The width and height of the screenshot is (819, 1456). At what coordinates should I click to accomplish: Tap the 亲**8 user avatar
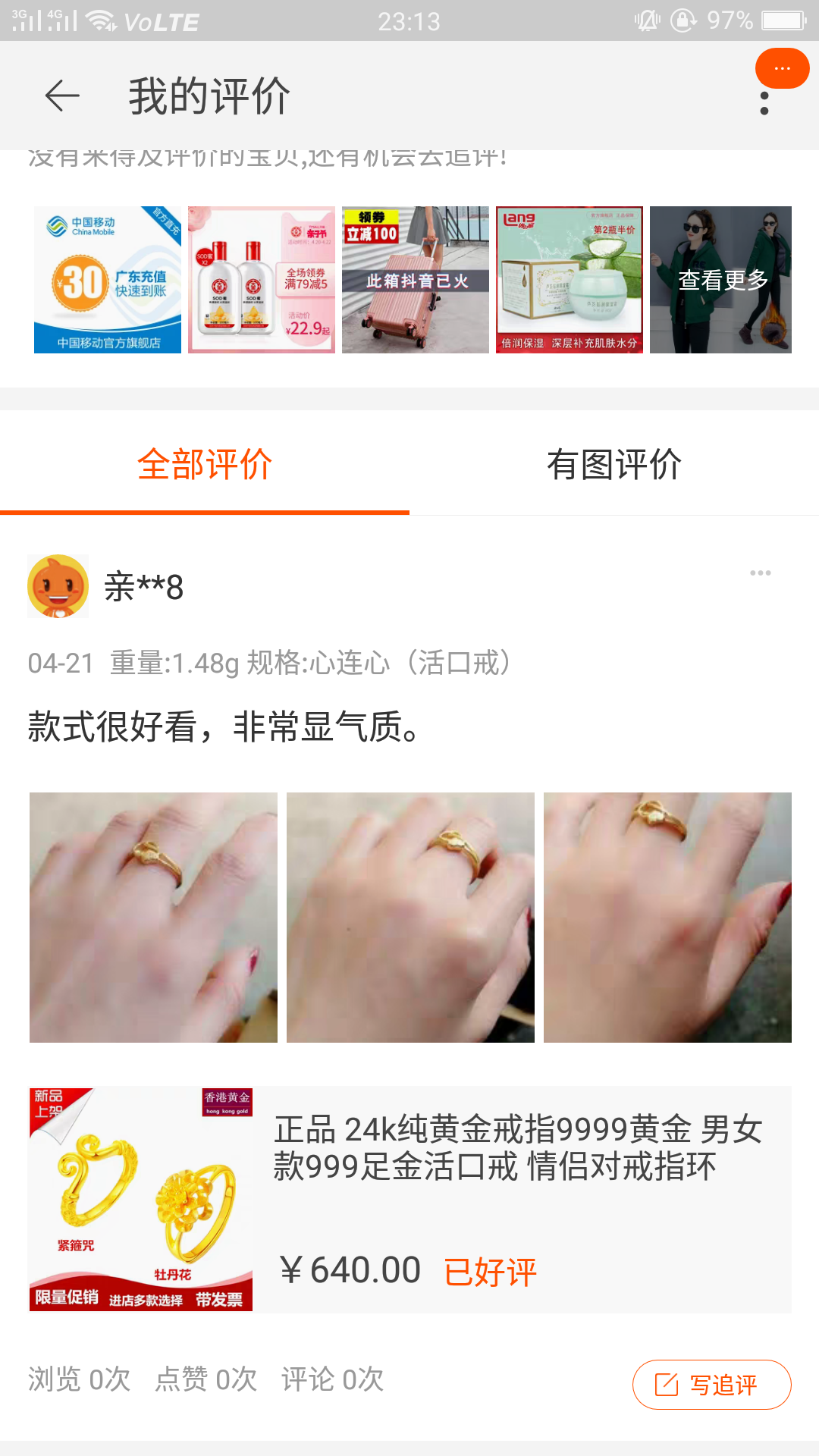coord(58,586)
